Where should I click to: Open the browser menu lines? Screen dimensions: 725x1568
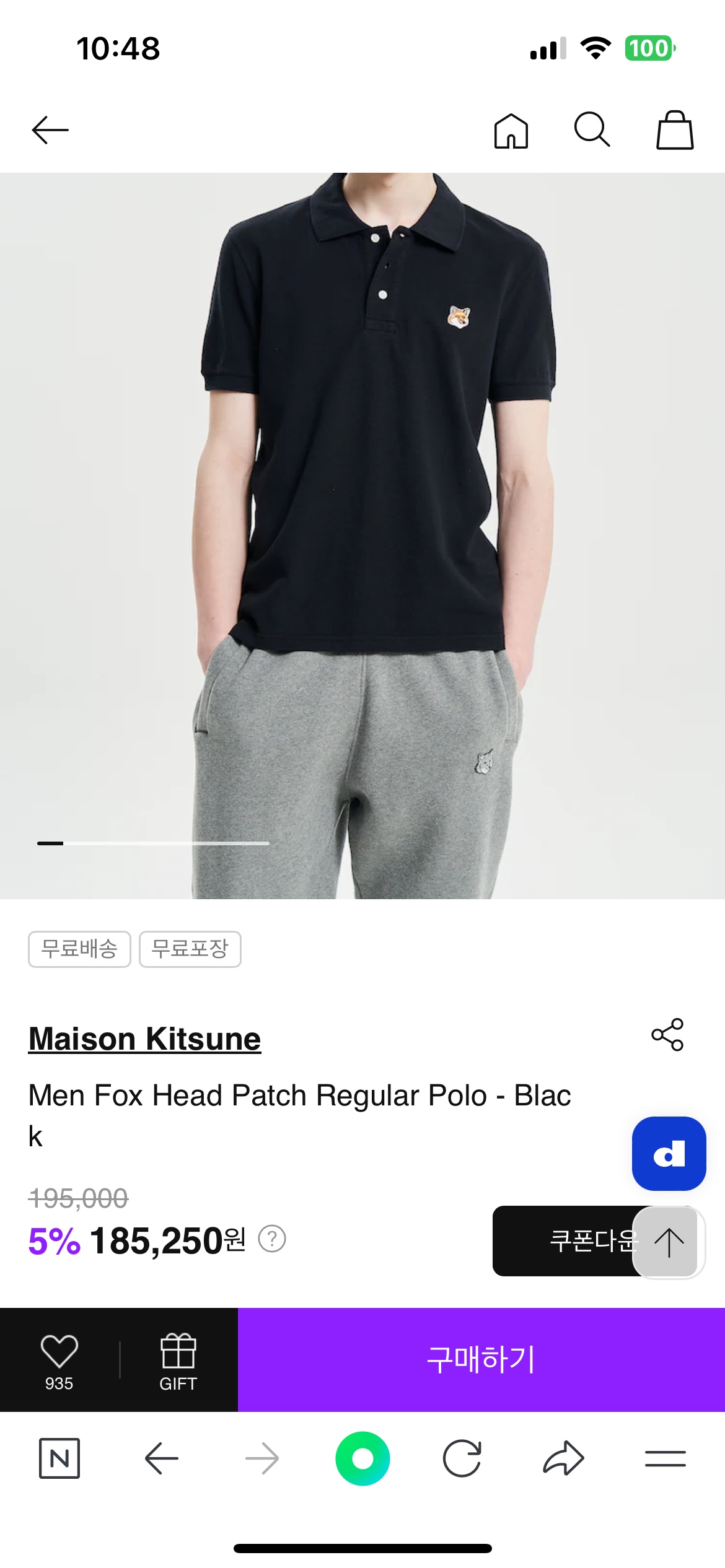tap(665, 1458)
